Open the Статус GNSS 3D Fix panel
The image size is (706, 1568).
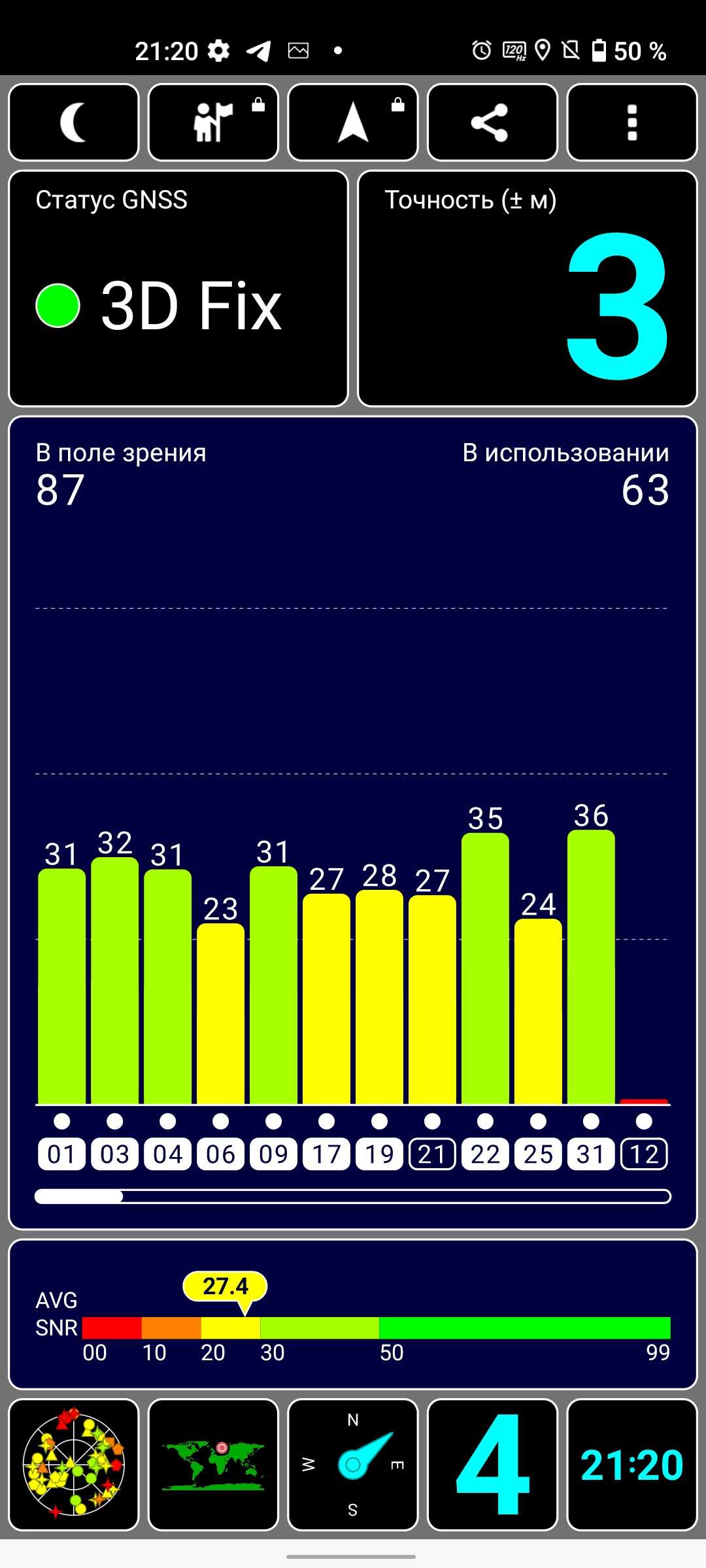pyautogui.click(x=178, y=289)
